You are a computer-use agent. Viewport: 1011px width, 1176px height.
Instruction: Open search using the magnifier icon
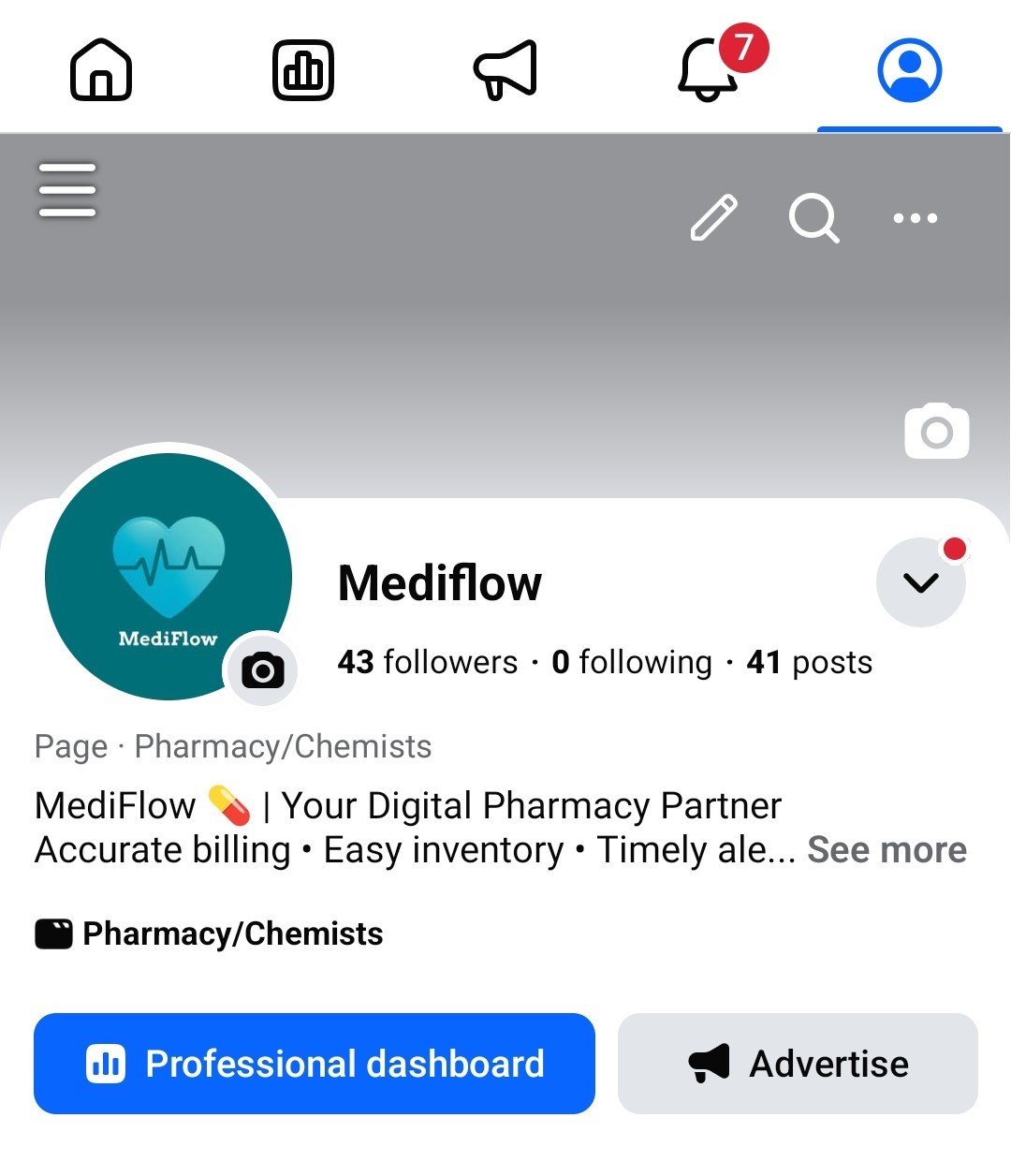point(813,219)
